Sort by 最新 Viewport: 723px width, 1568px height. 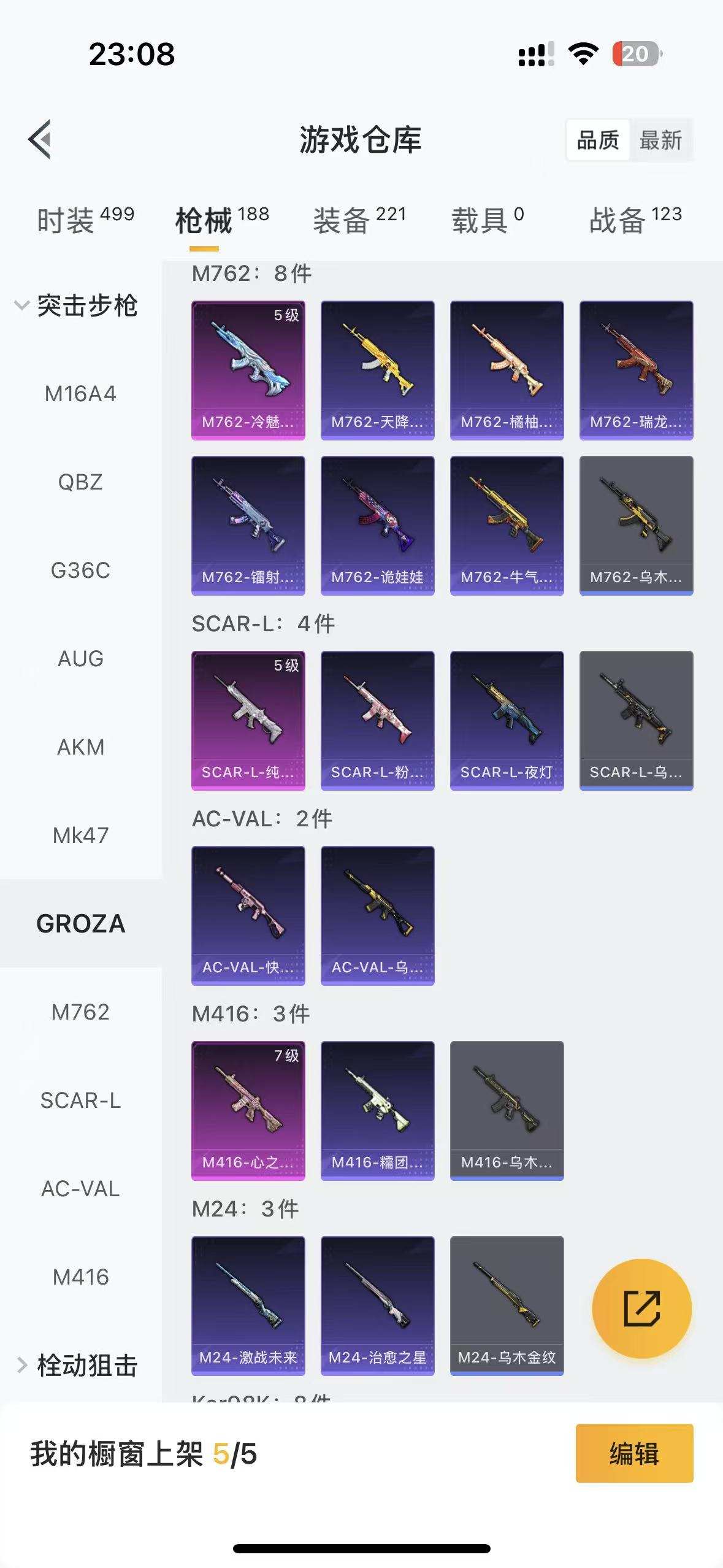pos(660,140)
